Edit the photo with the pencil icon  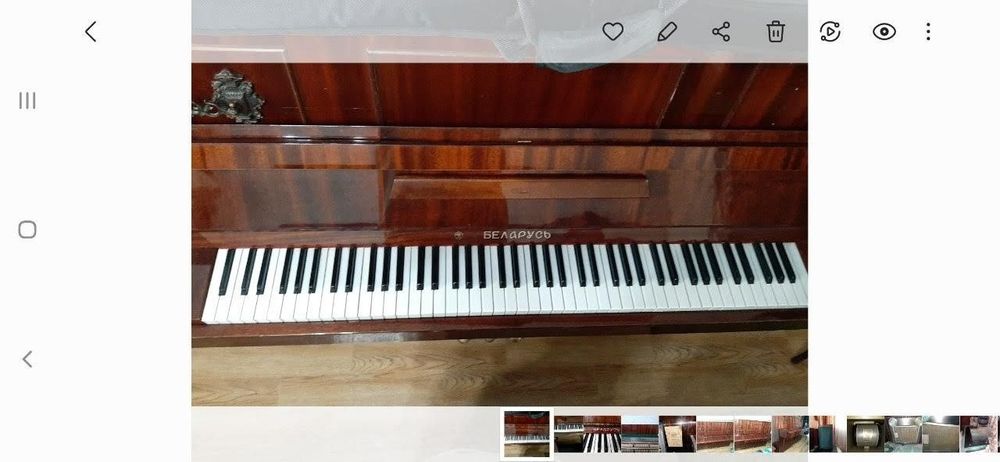click(667, 32)
